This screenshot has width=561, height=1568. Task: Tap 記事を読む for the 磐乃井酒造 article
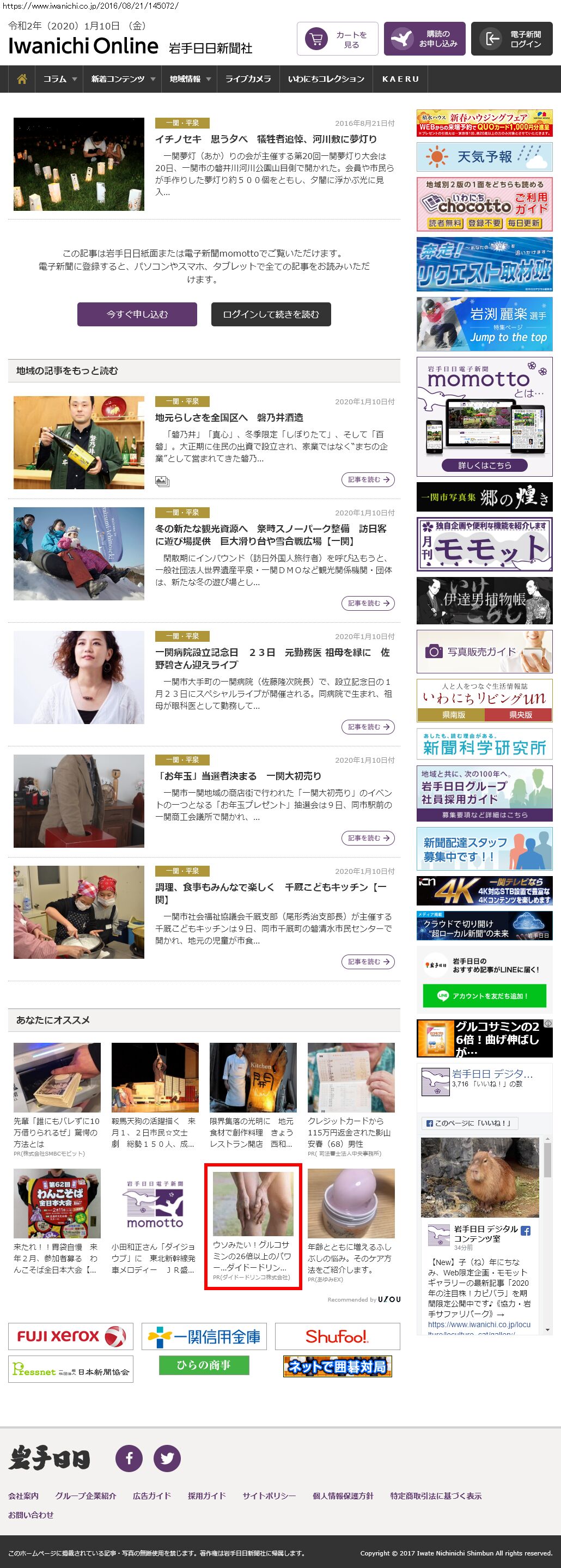click(x=368, y=479)
